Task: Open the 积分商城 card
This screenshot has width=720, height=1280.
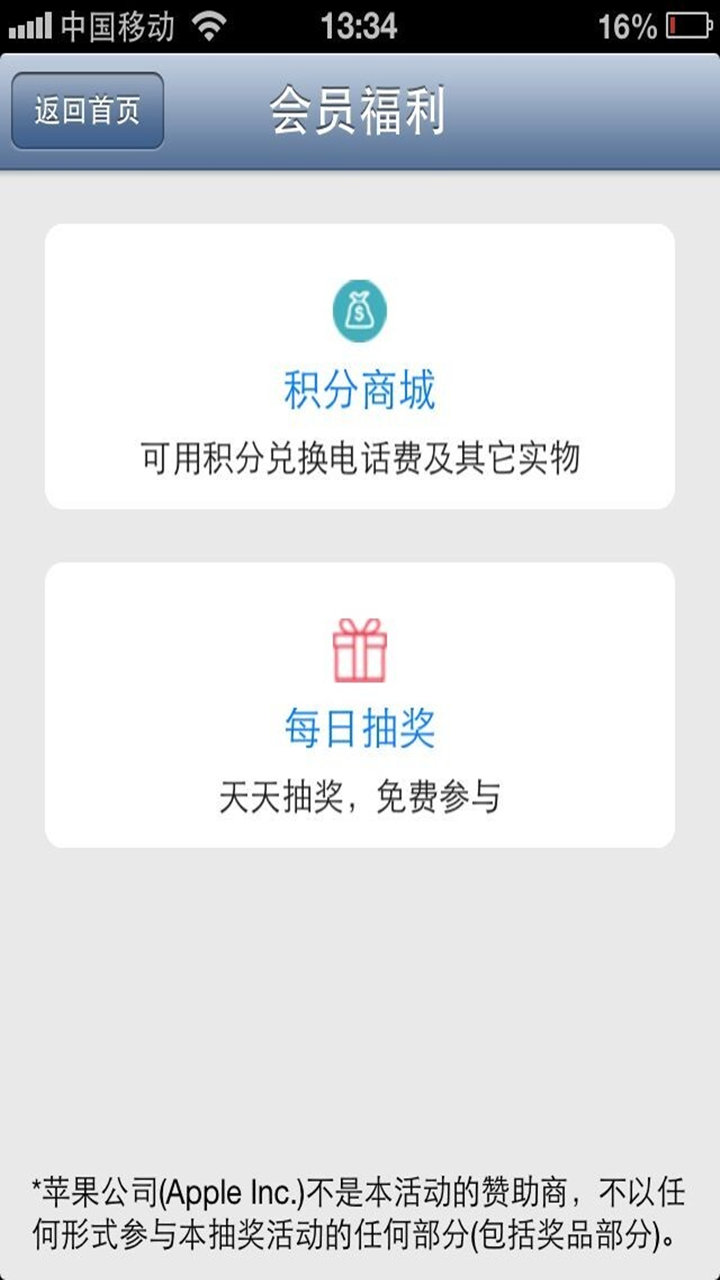Action: tap(360, 366)
